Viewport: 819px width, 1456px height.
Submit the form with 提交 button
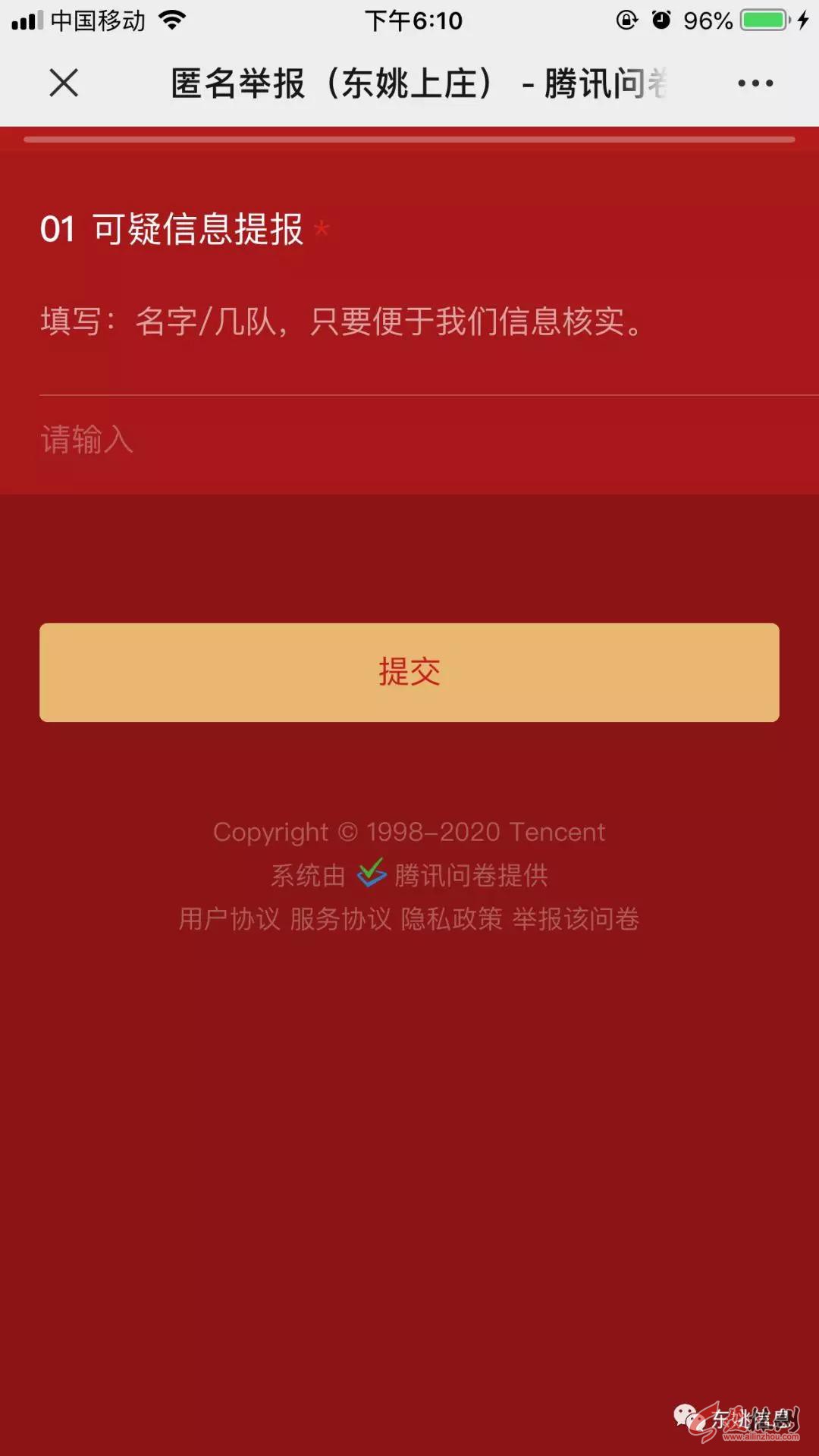(409, 672)
